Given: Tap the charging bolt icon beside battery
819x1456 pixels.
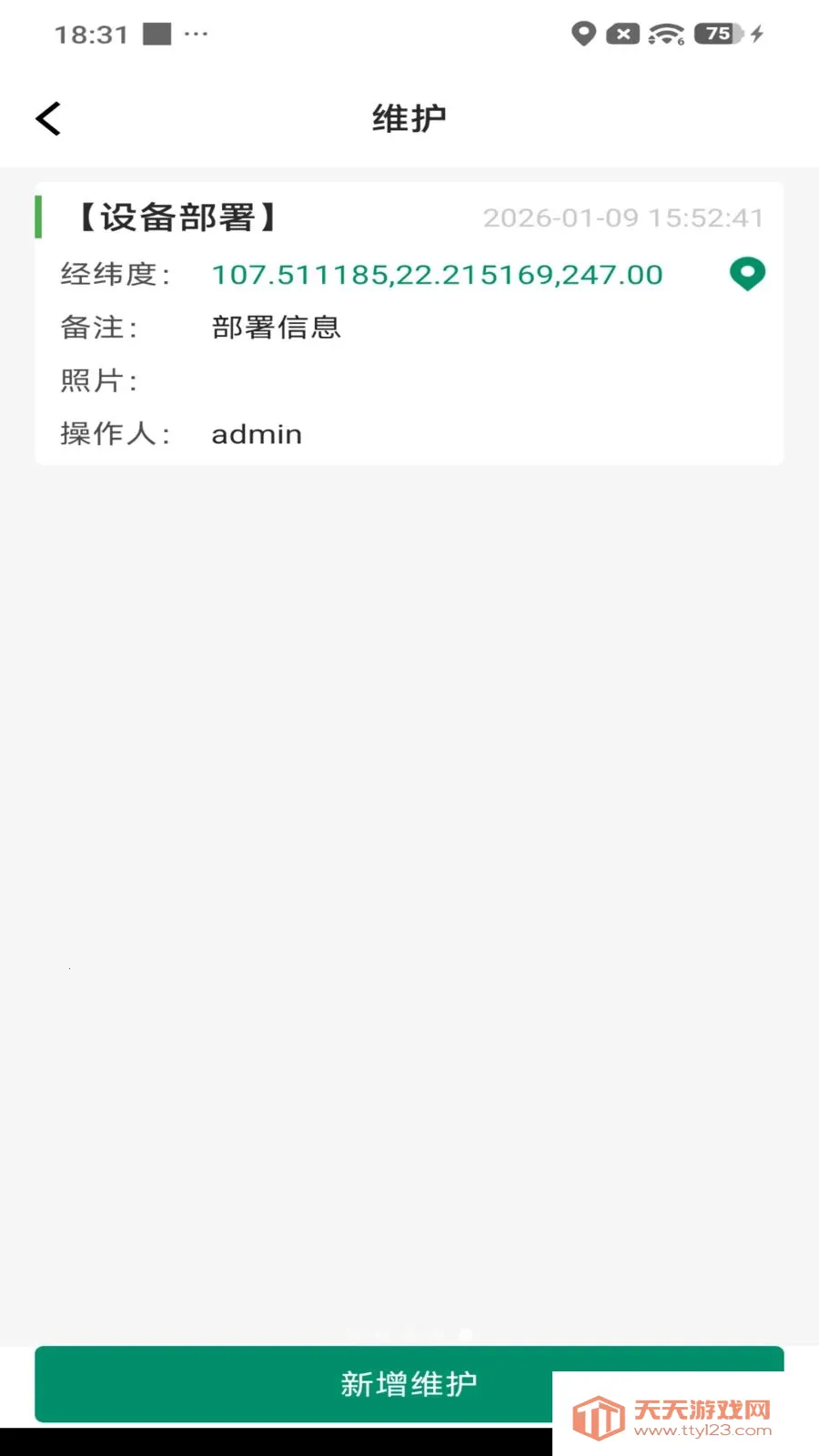Looking at the screenshot, I should [758, 35].
